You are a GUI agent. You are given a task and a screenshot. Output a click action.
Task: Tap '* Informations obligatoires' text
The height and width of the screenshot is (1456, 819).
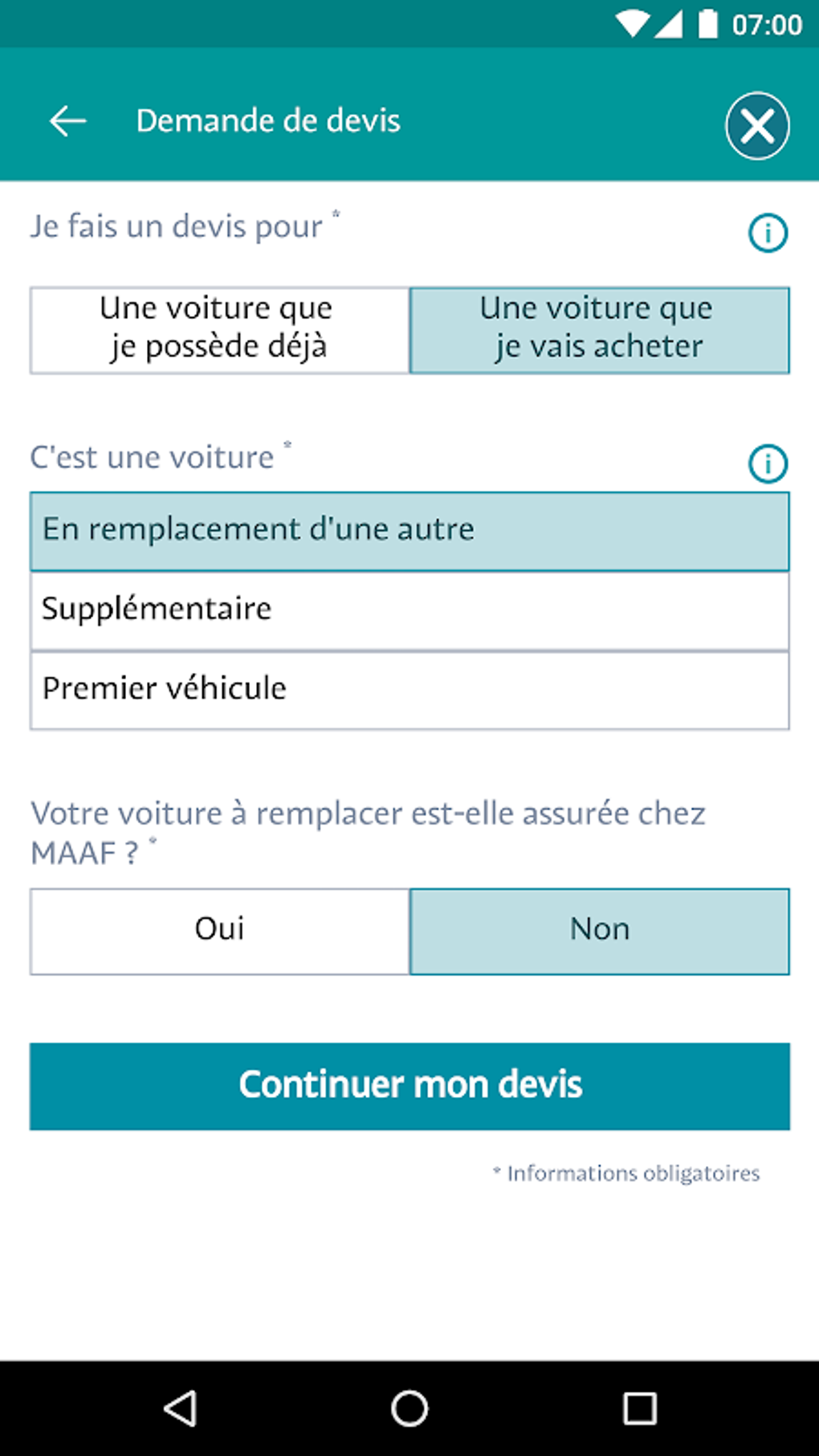coord(626,1173)
